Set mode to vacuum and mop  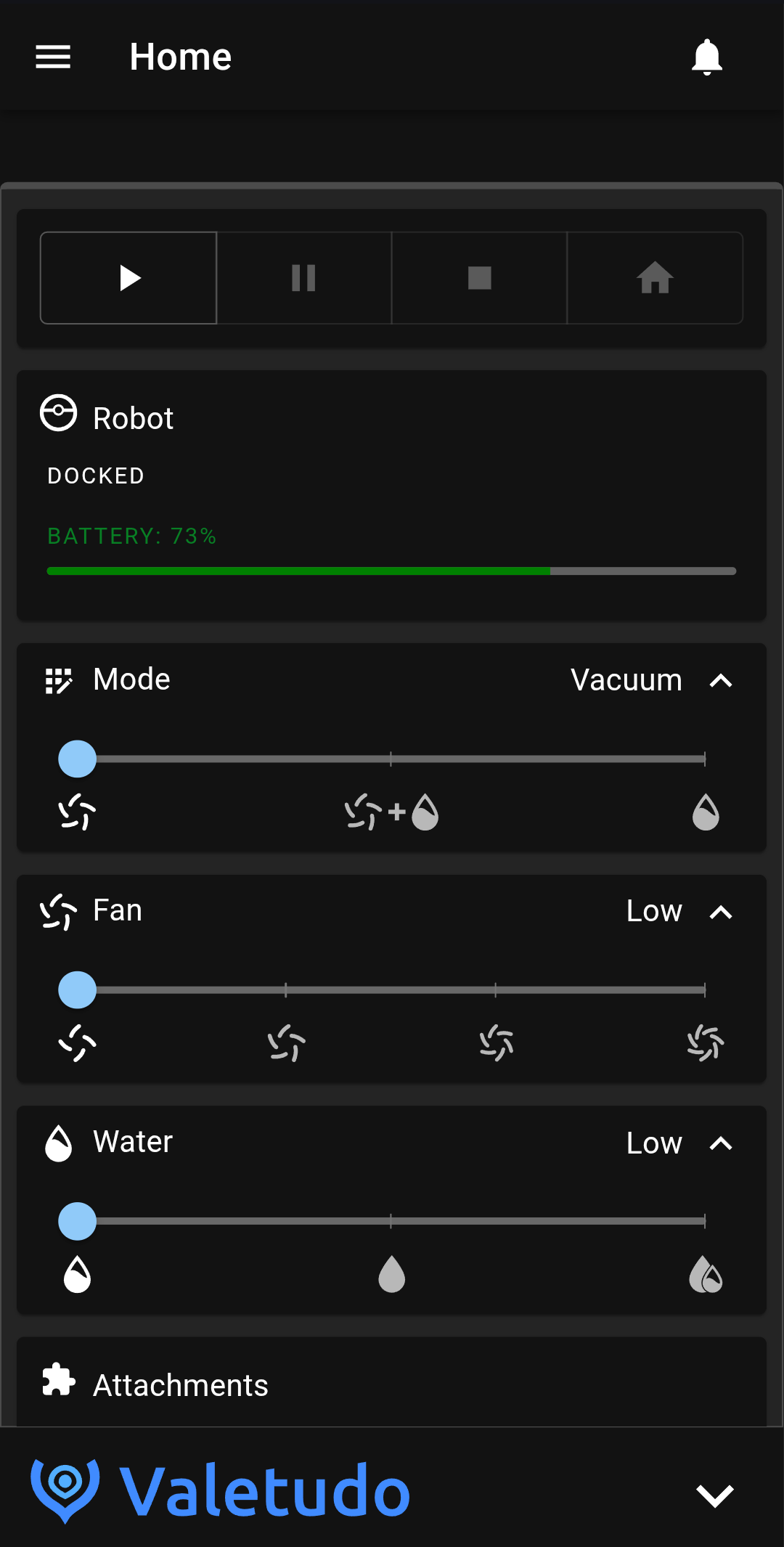tap(391, 759)
